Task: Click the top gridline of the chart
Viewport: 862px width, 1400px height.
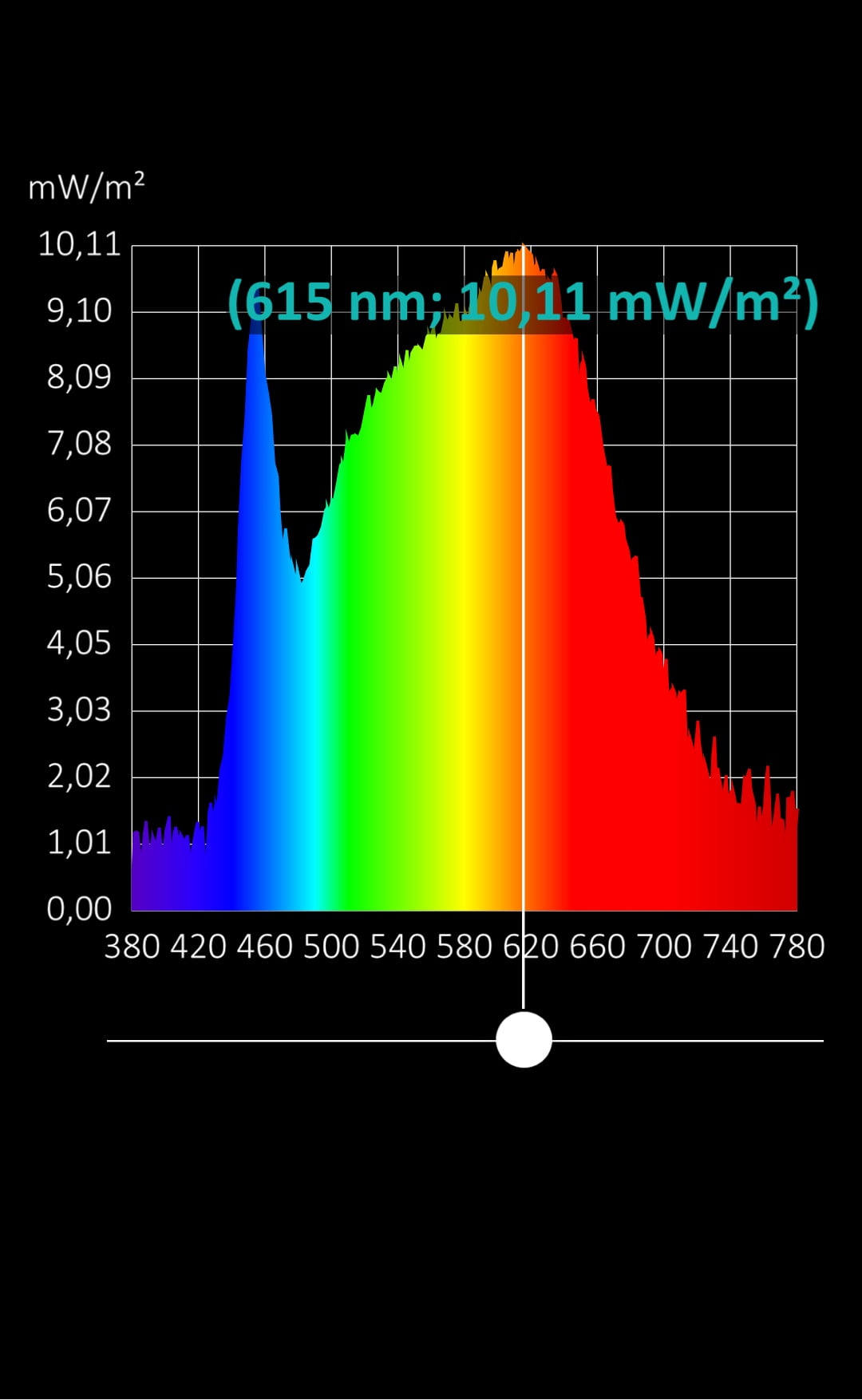Action: pyautogui.click(x=359, y=245)
